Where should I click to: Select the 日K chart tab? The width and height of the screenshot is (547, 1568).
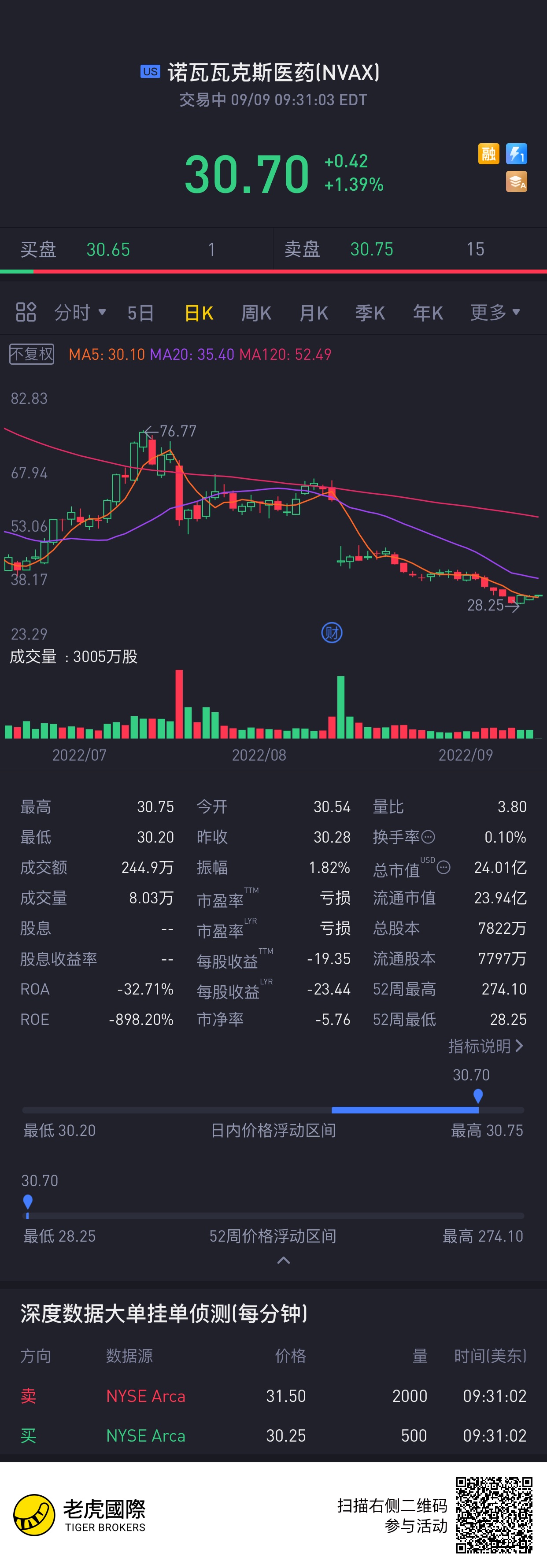198,313
